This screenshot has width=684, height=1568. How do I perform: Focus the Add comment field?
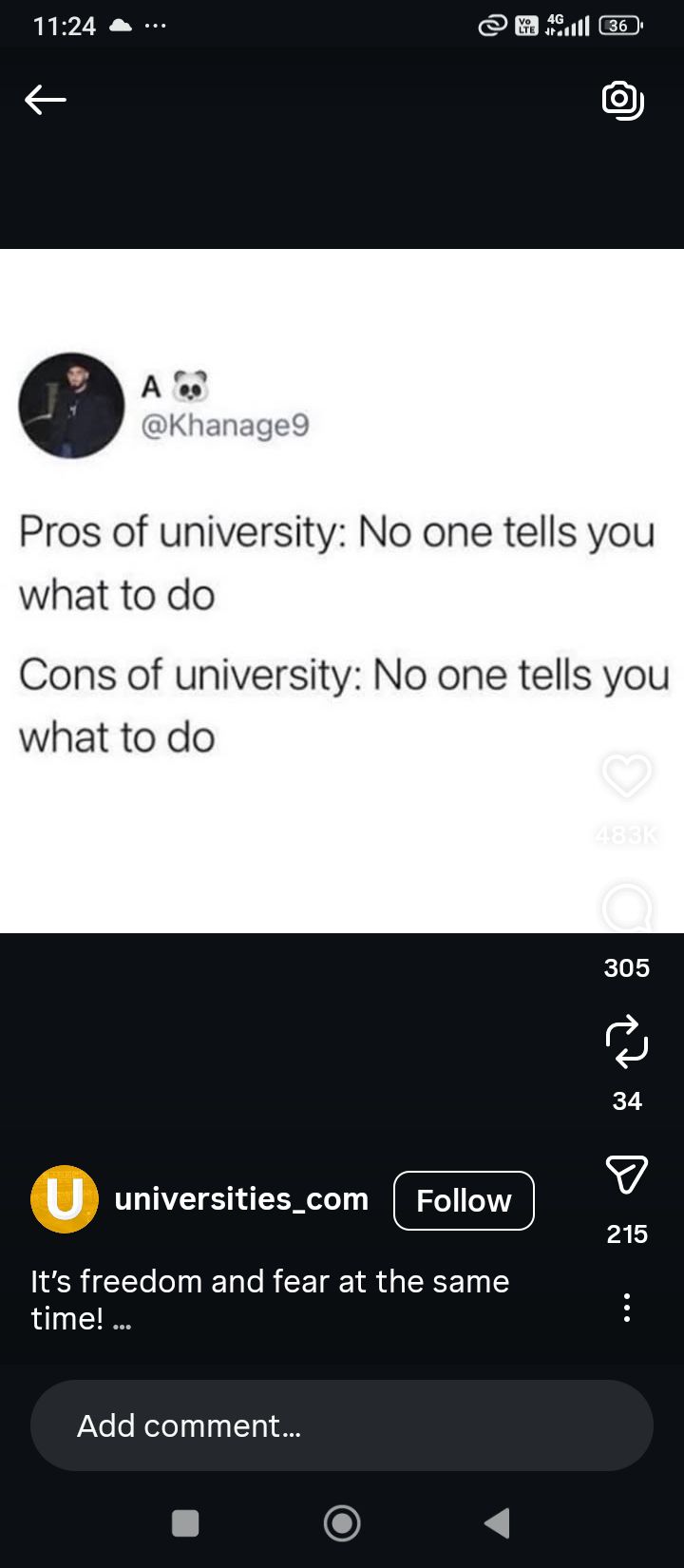(x=342, y=1425)
